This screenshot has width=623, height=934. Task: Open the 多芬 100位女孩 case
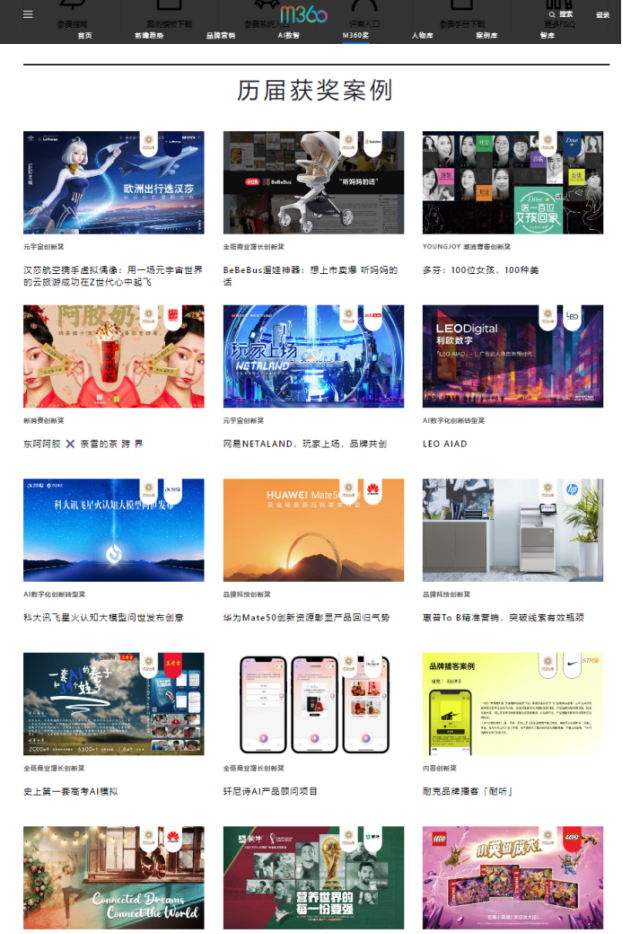(x=512, y=183)
